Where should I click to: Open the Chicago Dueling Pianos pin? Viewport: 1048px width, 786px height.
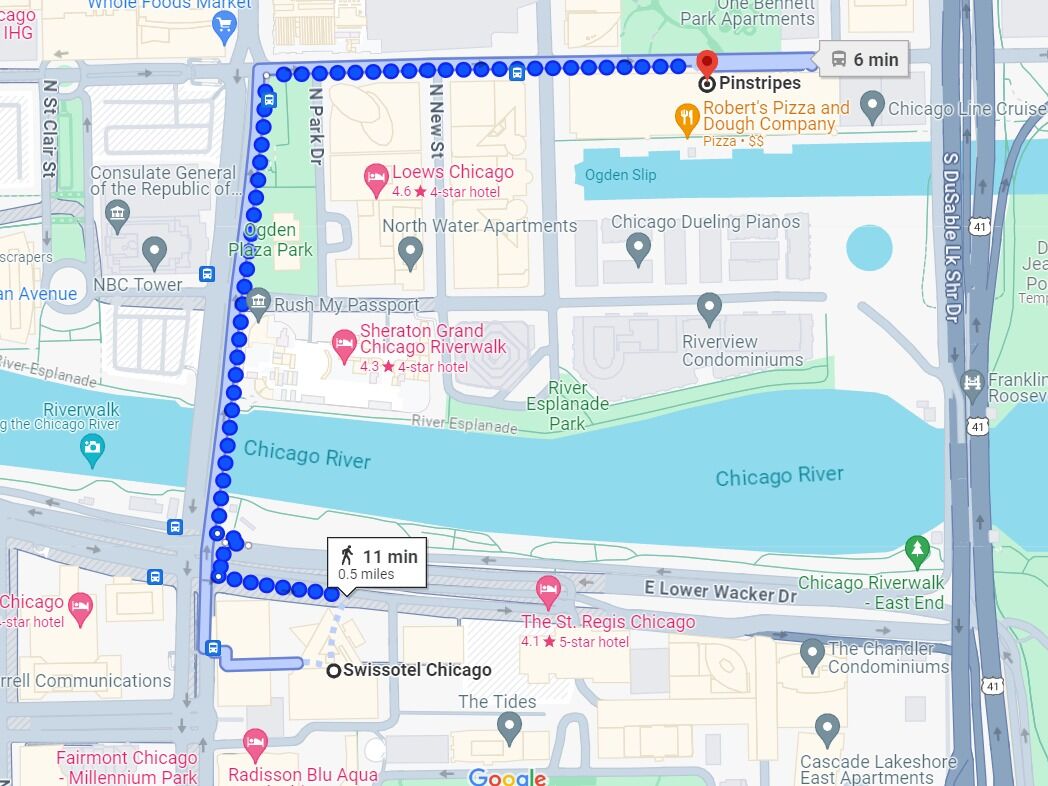[x=638, y=247]
